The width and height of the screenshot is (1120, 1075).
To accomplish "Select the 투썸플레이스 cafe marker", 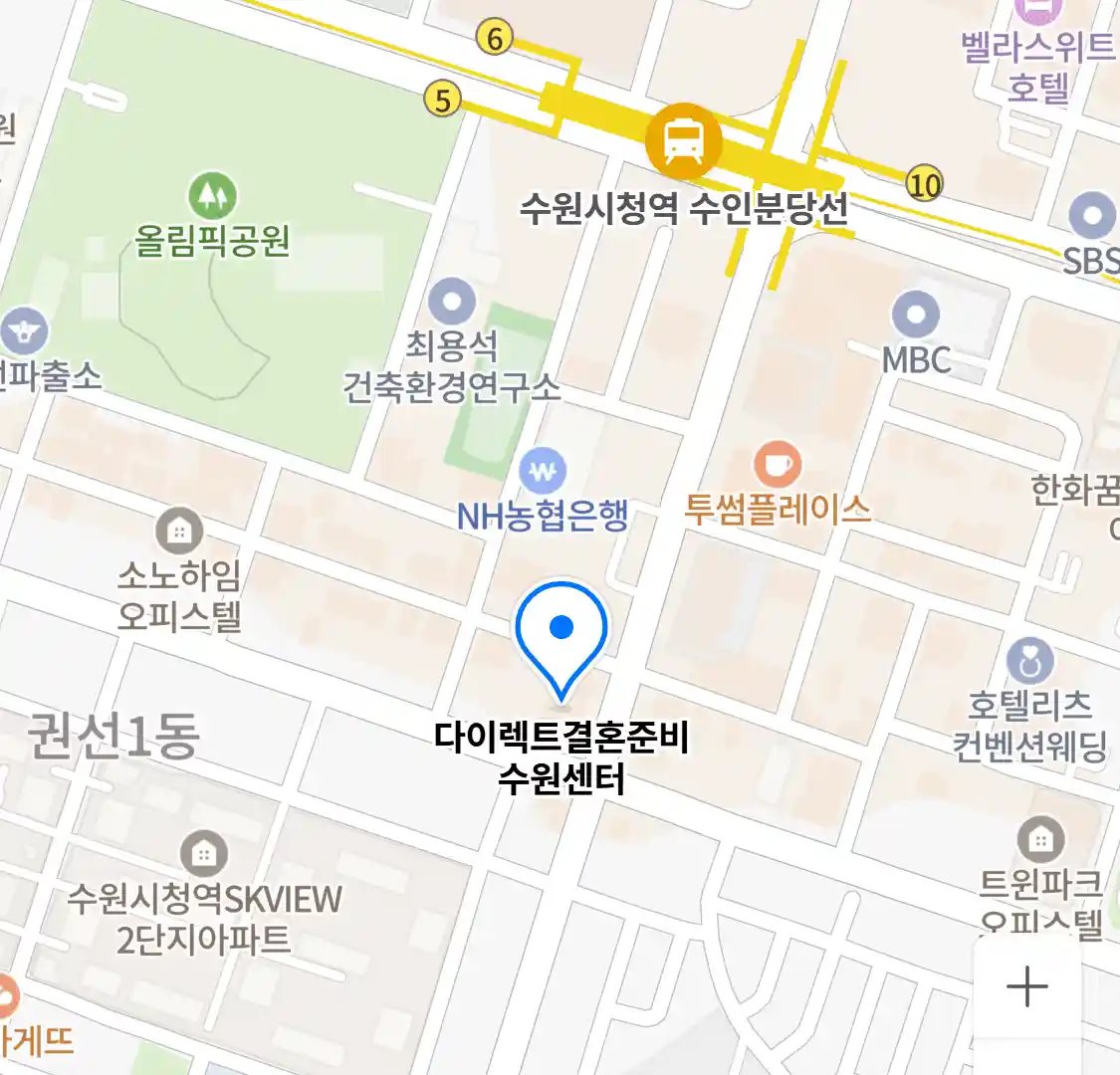I will click(777, 466).
